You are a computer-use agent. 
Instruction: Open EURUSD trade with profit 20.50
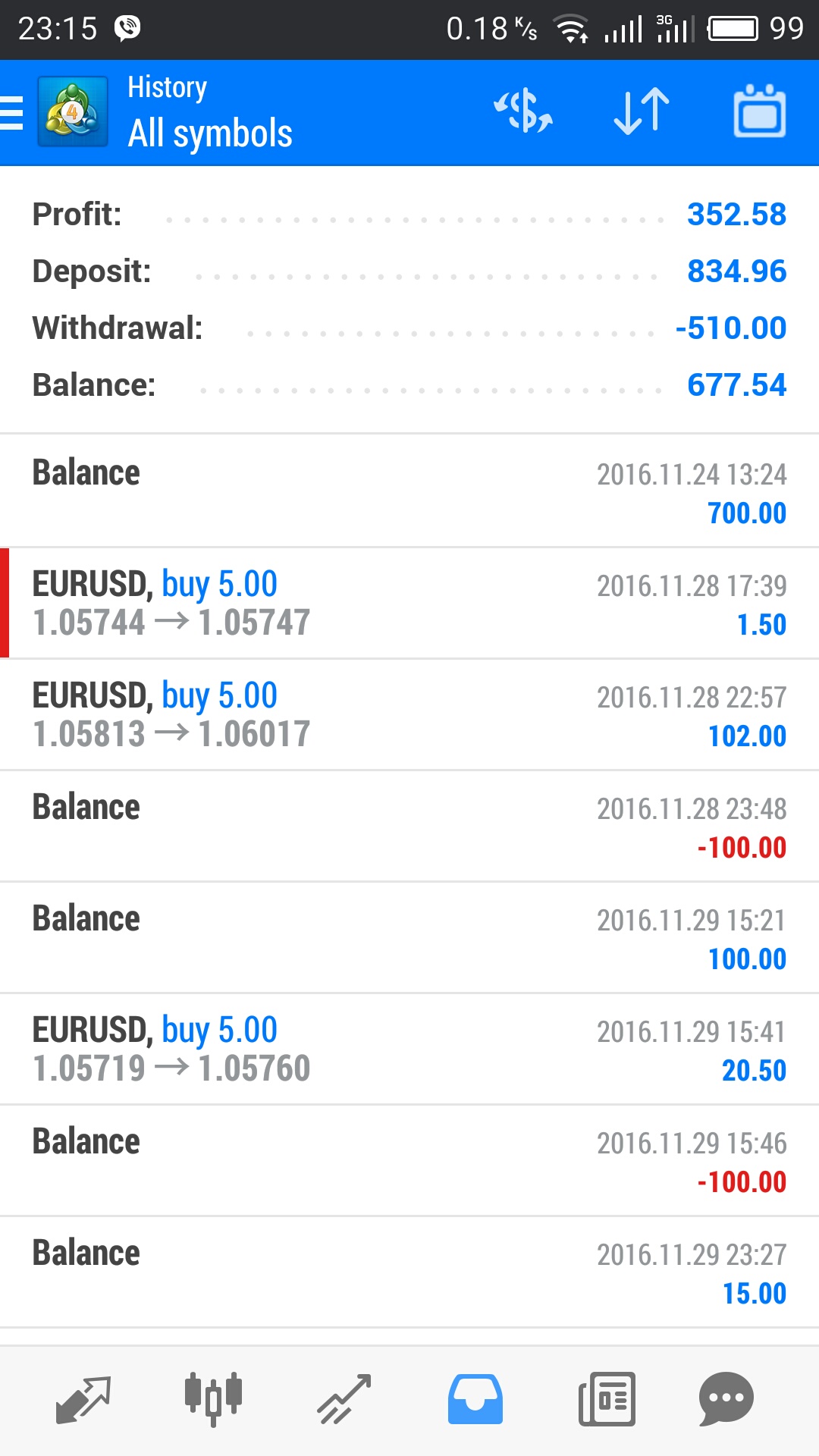click(409, 1049)
